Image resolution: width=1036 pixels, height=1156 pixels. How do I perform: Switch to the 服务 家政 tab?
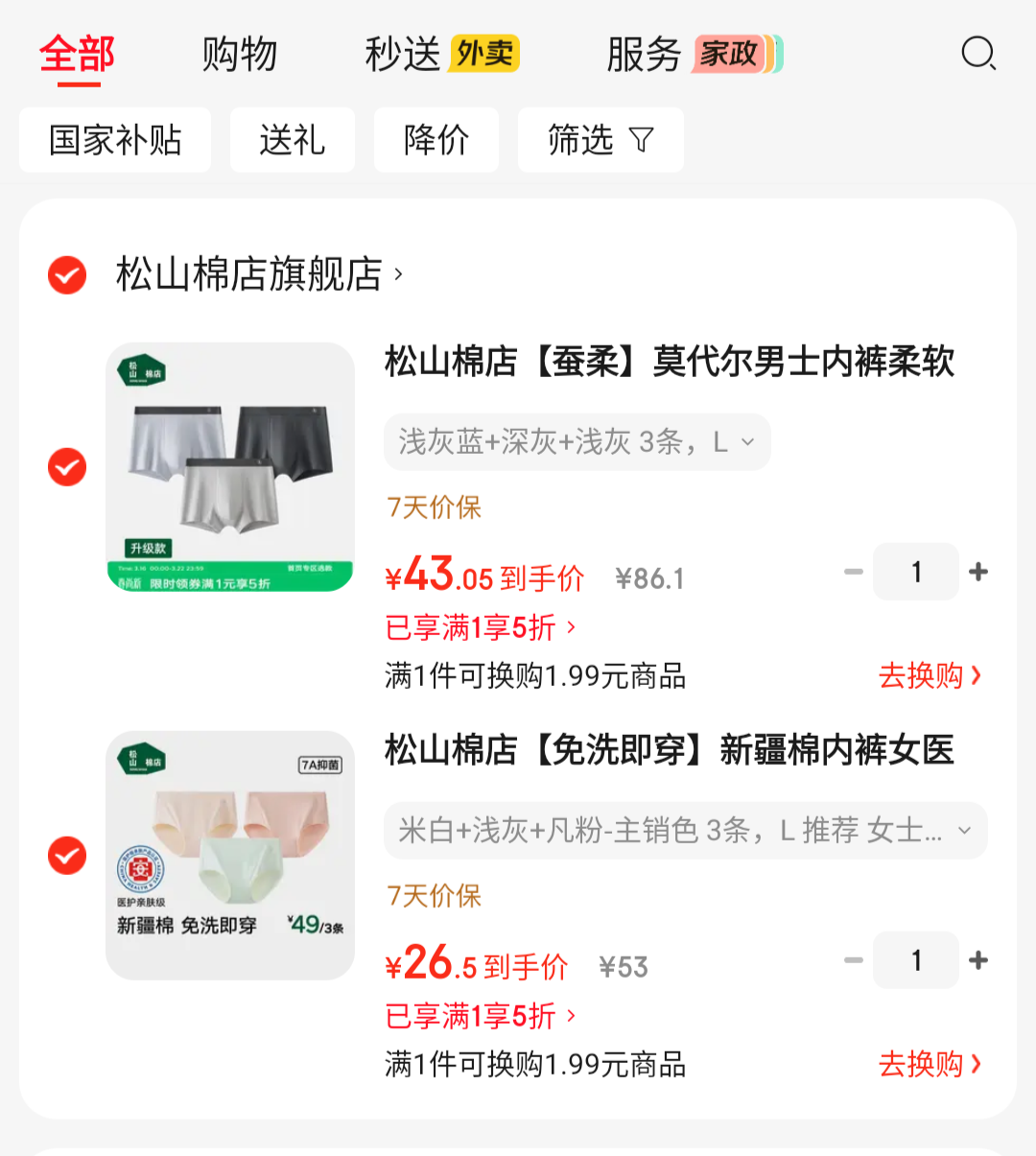coord(694,54)
